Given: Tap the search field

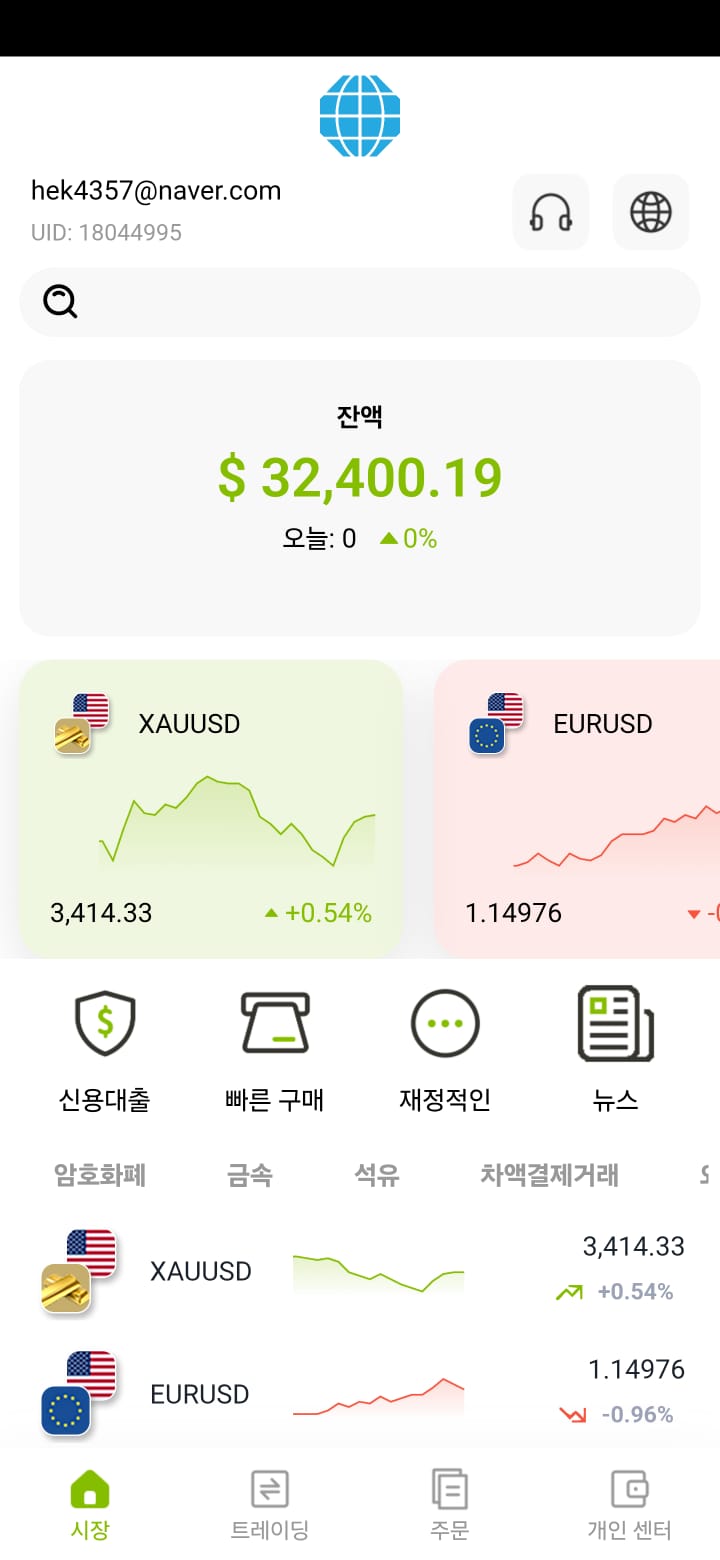Looking at the screenshot, I should 360,302.
